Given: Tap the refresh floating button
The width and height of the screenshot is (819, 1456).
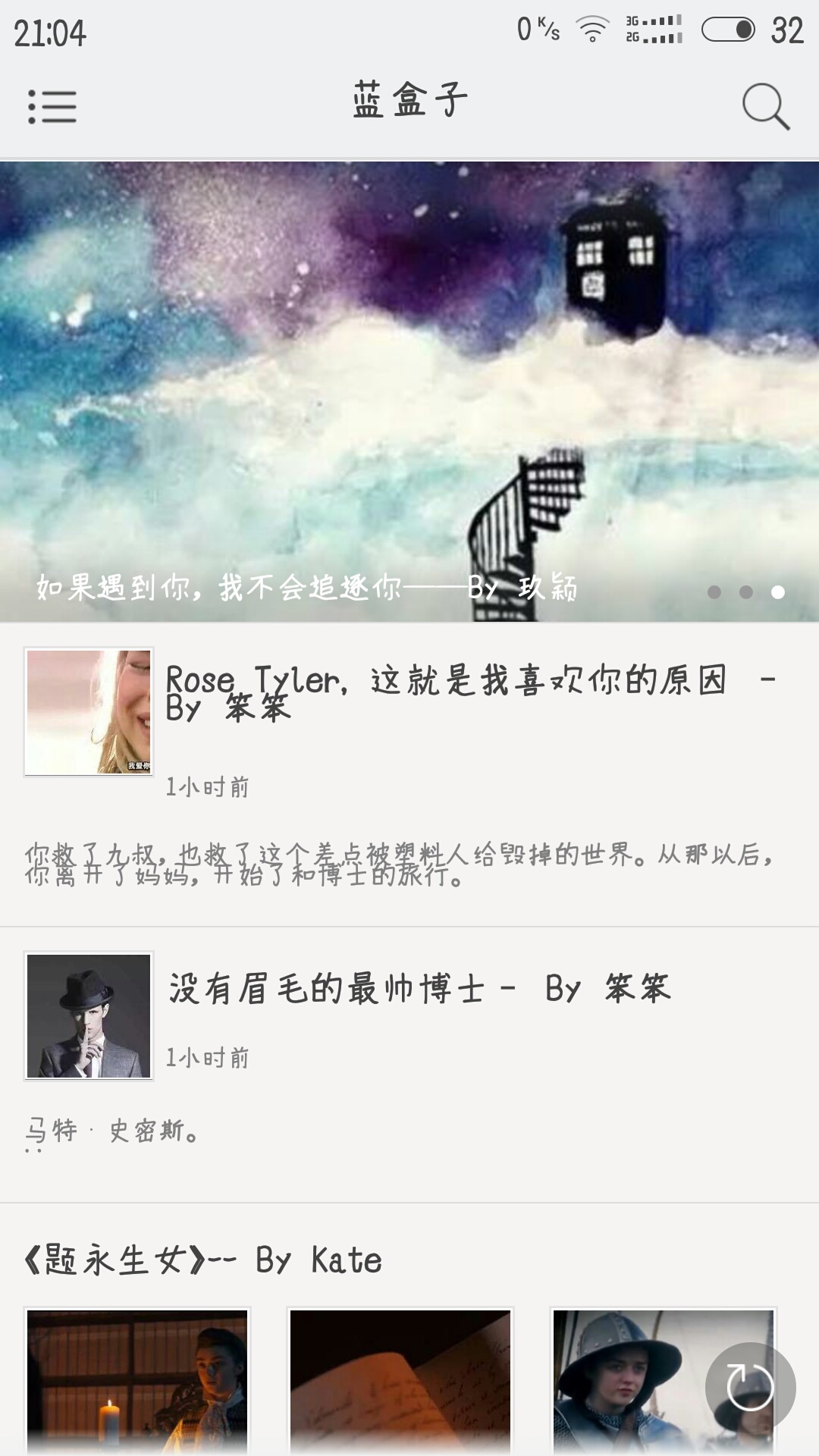Looking at the screenshot, I should (750, 1387).
